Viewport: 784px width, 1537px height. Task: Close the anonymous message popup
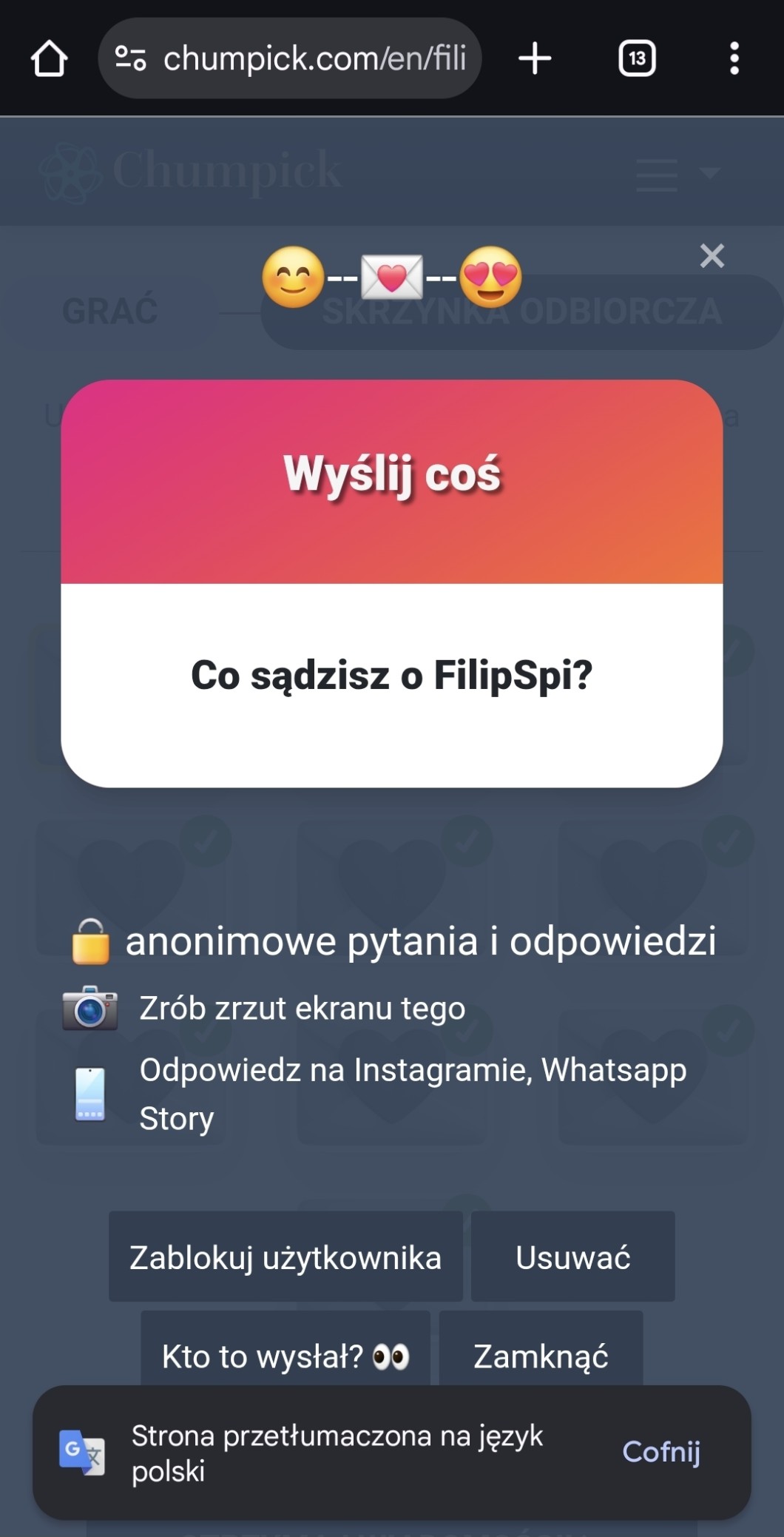pos(712,256)
